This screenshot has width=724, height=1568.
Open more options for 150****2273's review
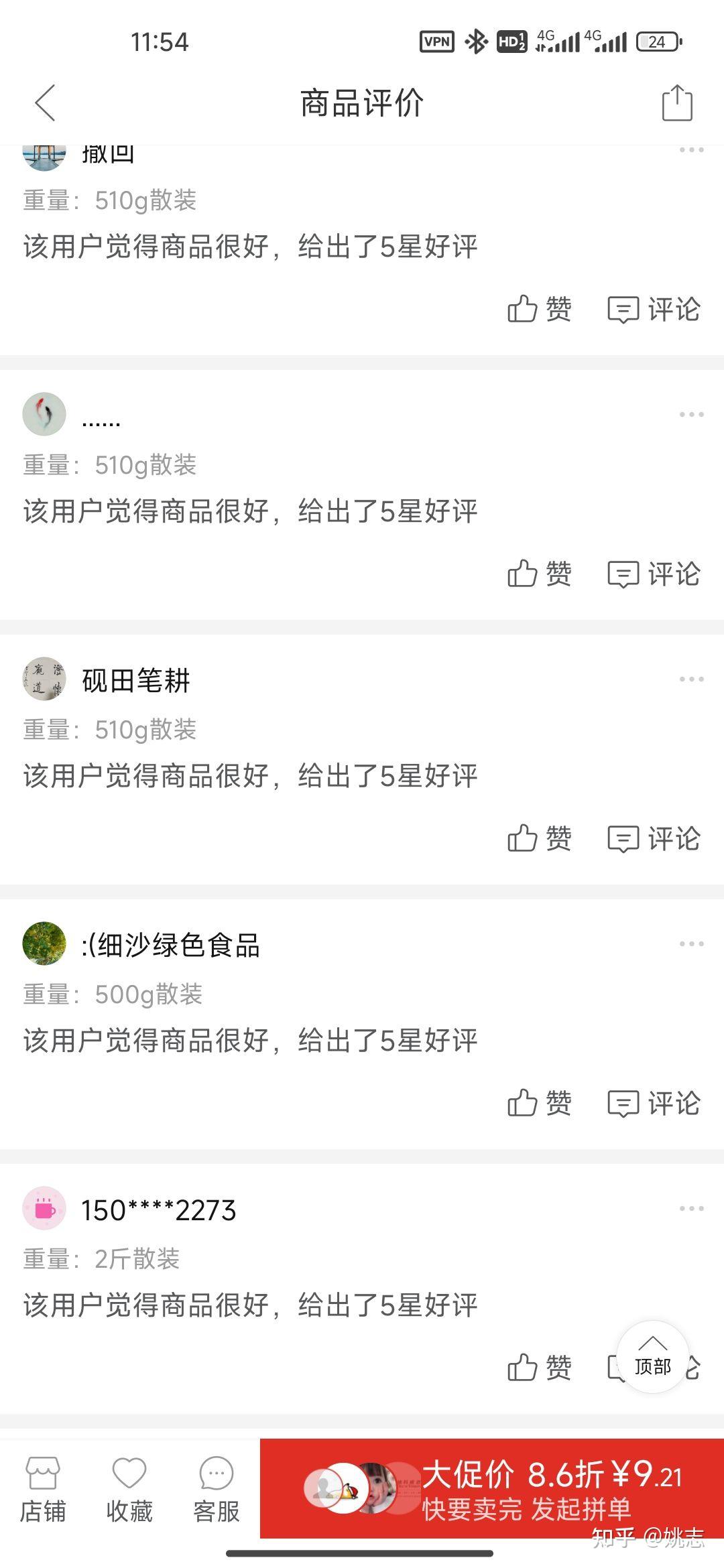coord(691,1208)
